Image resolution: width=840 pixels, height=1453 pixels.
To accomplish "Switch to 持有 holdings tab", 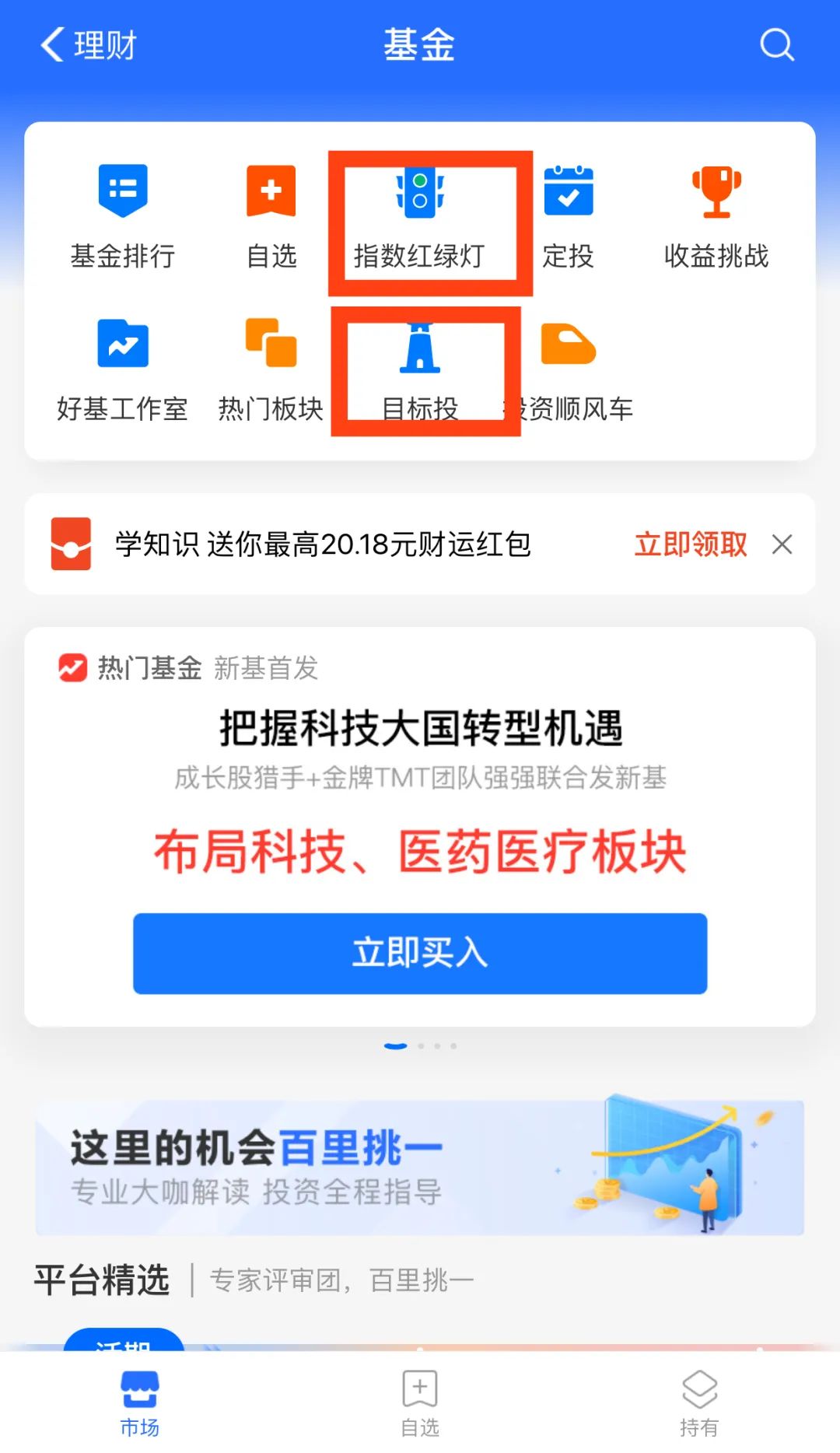I will 699,1404.
